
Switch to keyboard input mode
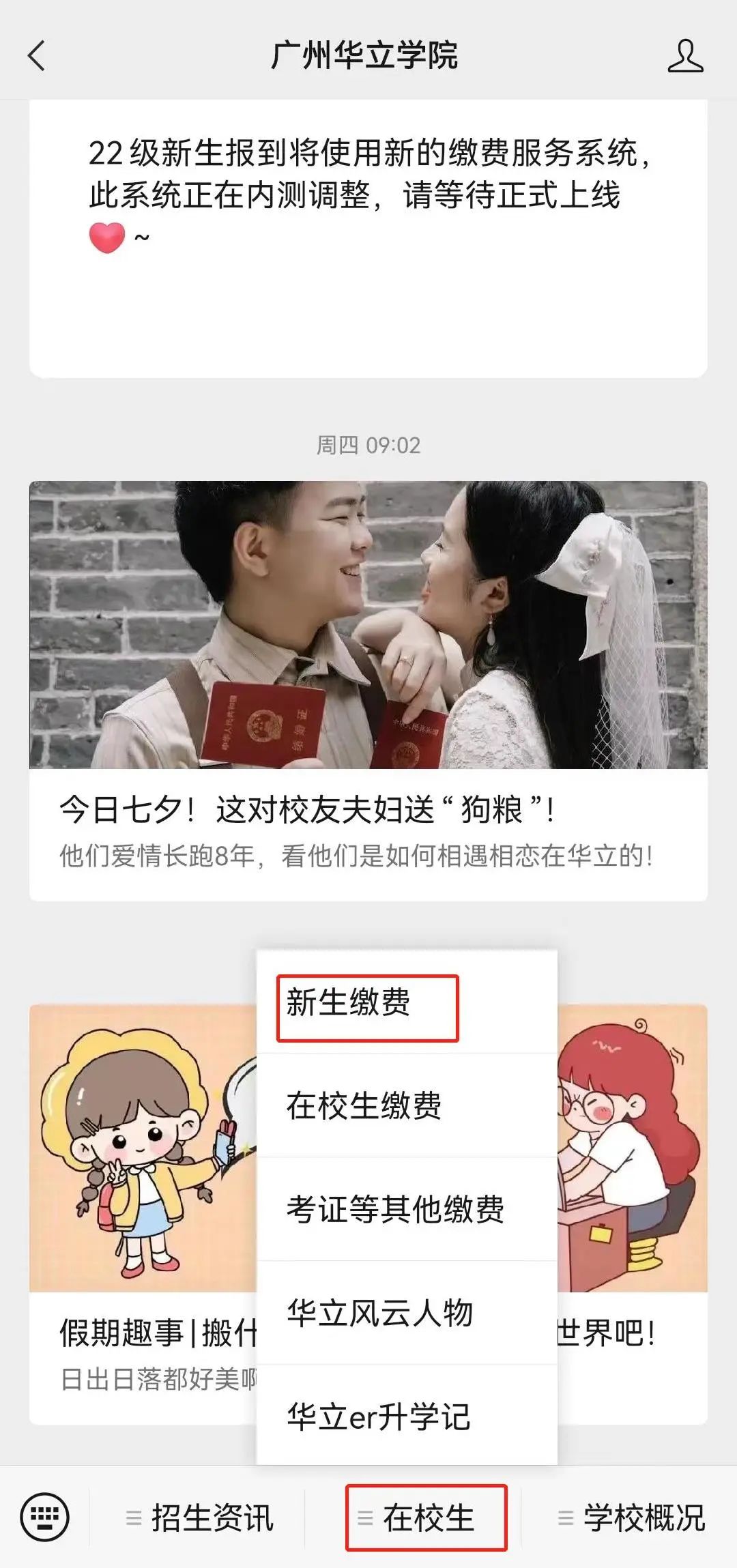45,1518
